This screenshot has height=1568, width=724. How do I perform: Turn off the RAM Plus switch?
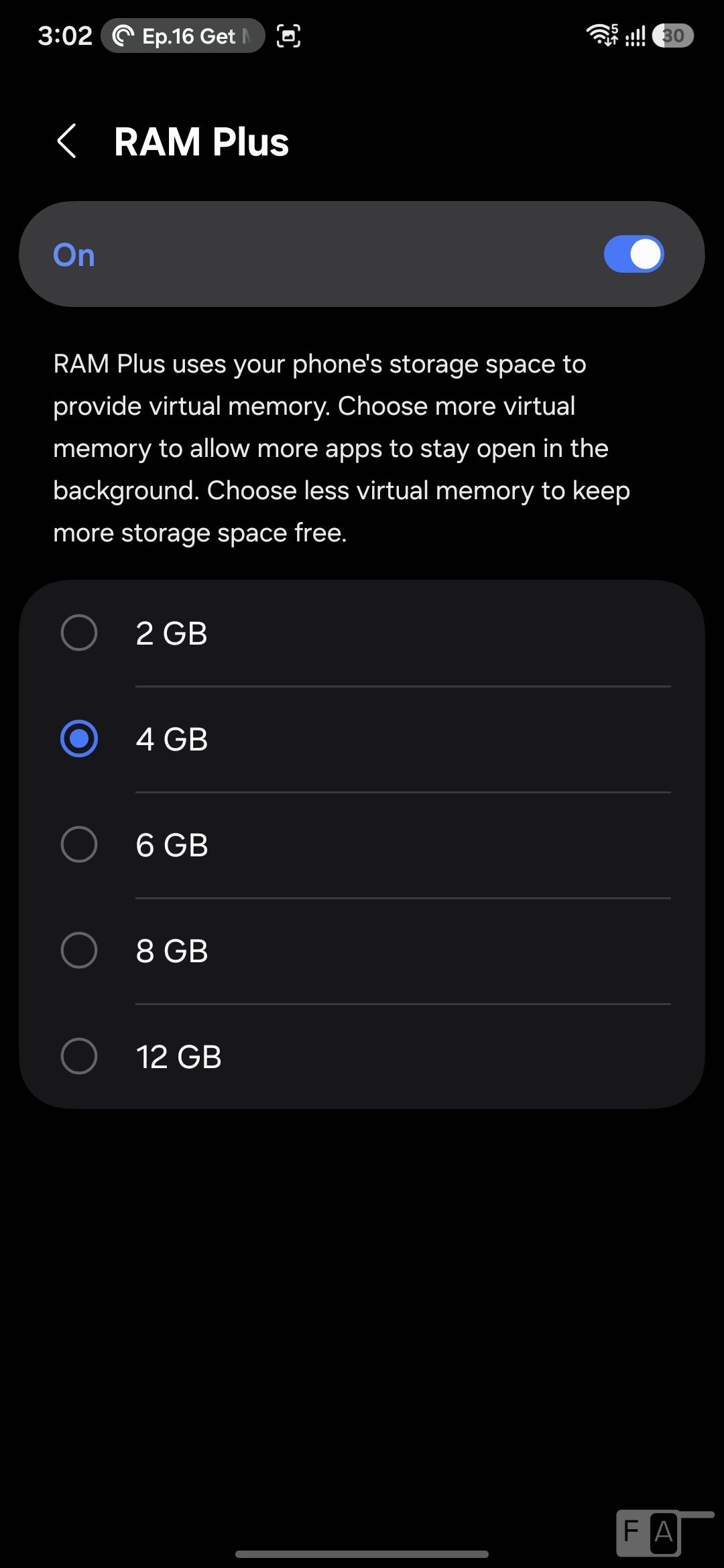click(633, 255)
